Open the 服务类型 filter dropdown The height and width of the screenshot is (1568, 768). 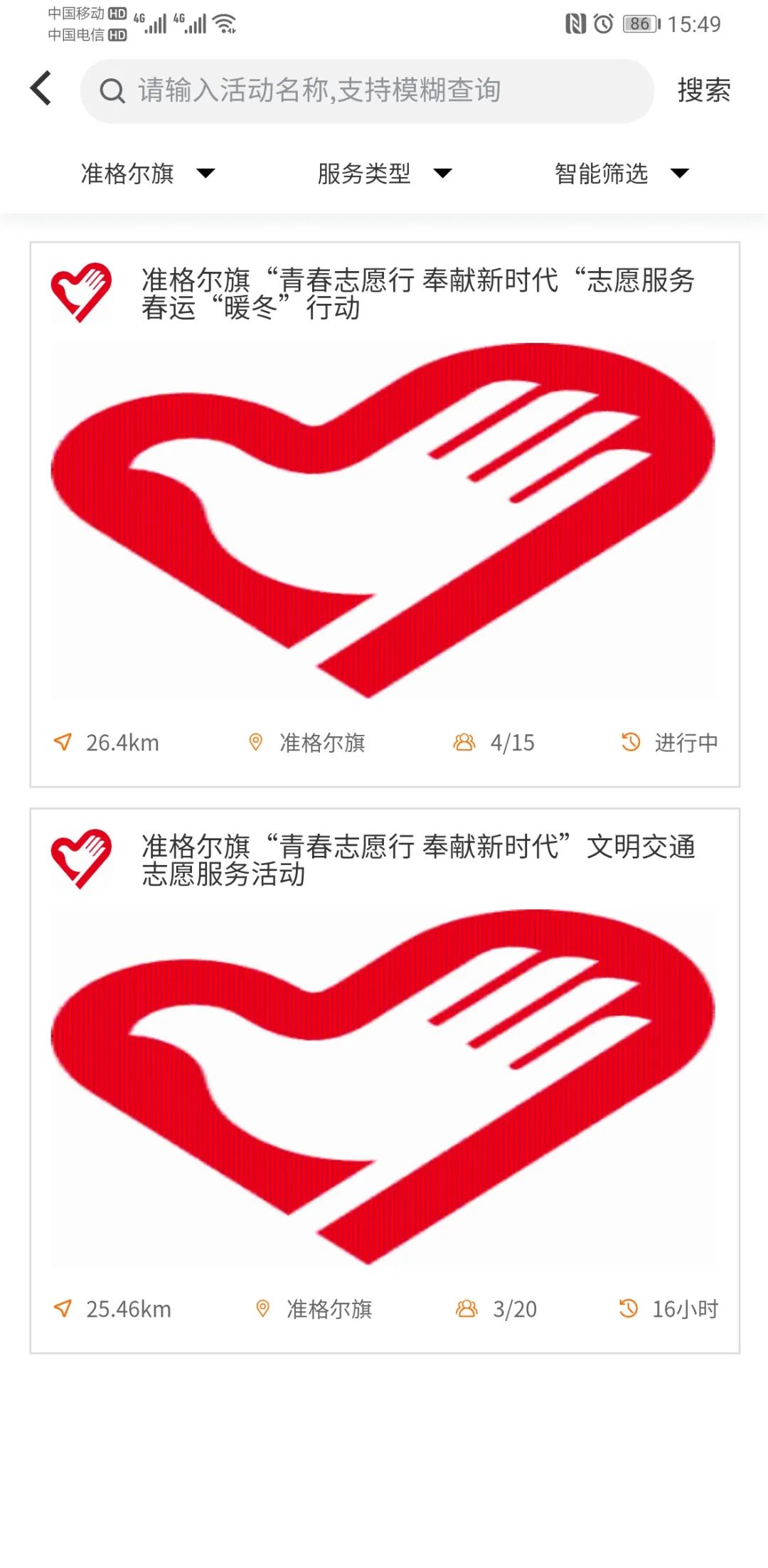[x=384, y=174]
